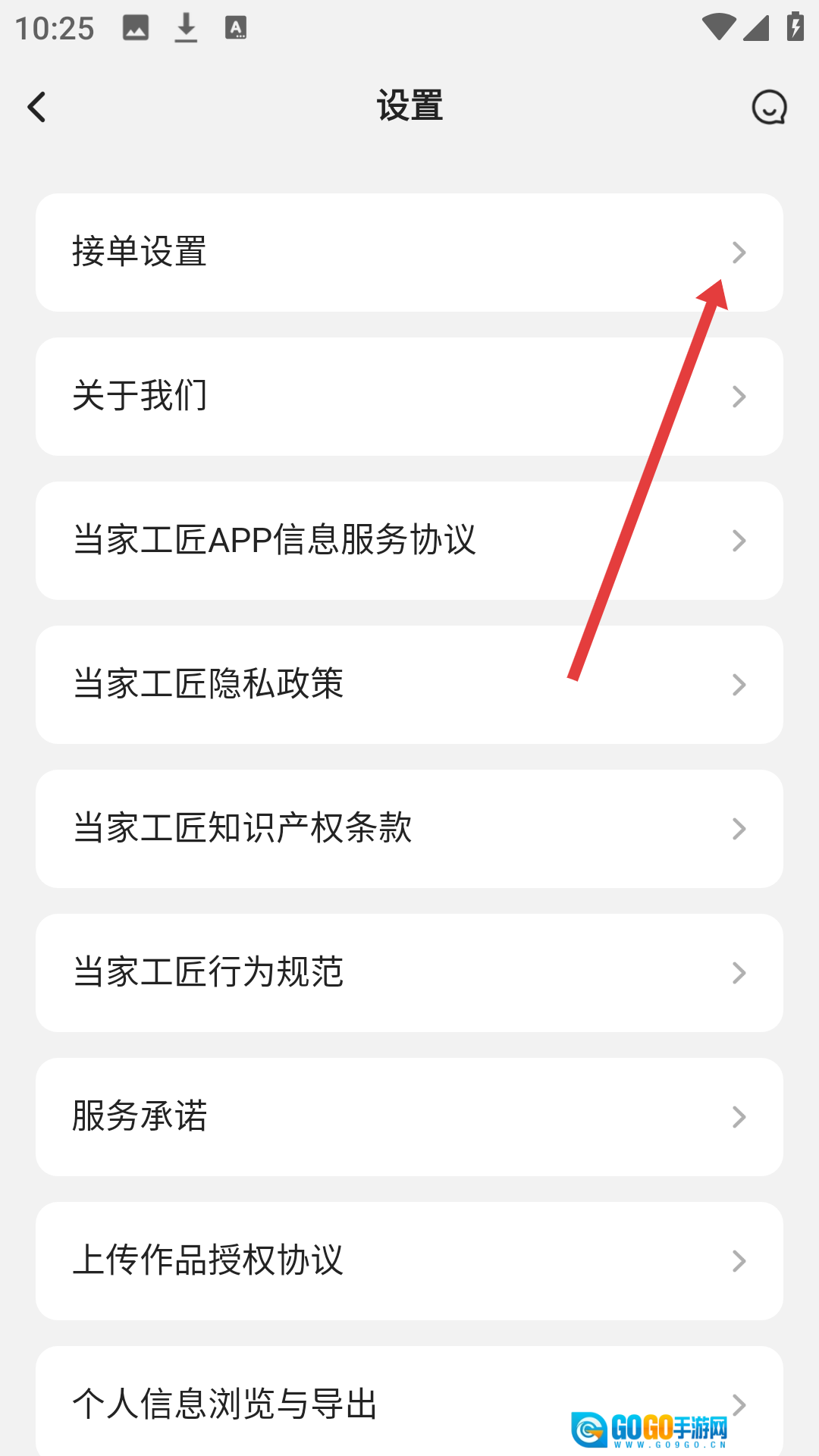This screenshot has height=1456, width=819.
Task: Open 当家工匠隐私政策
Action: click(409, 685)
